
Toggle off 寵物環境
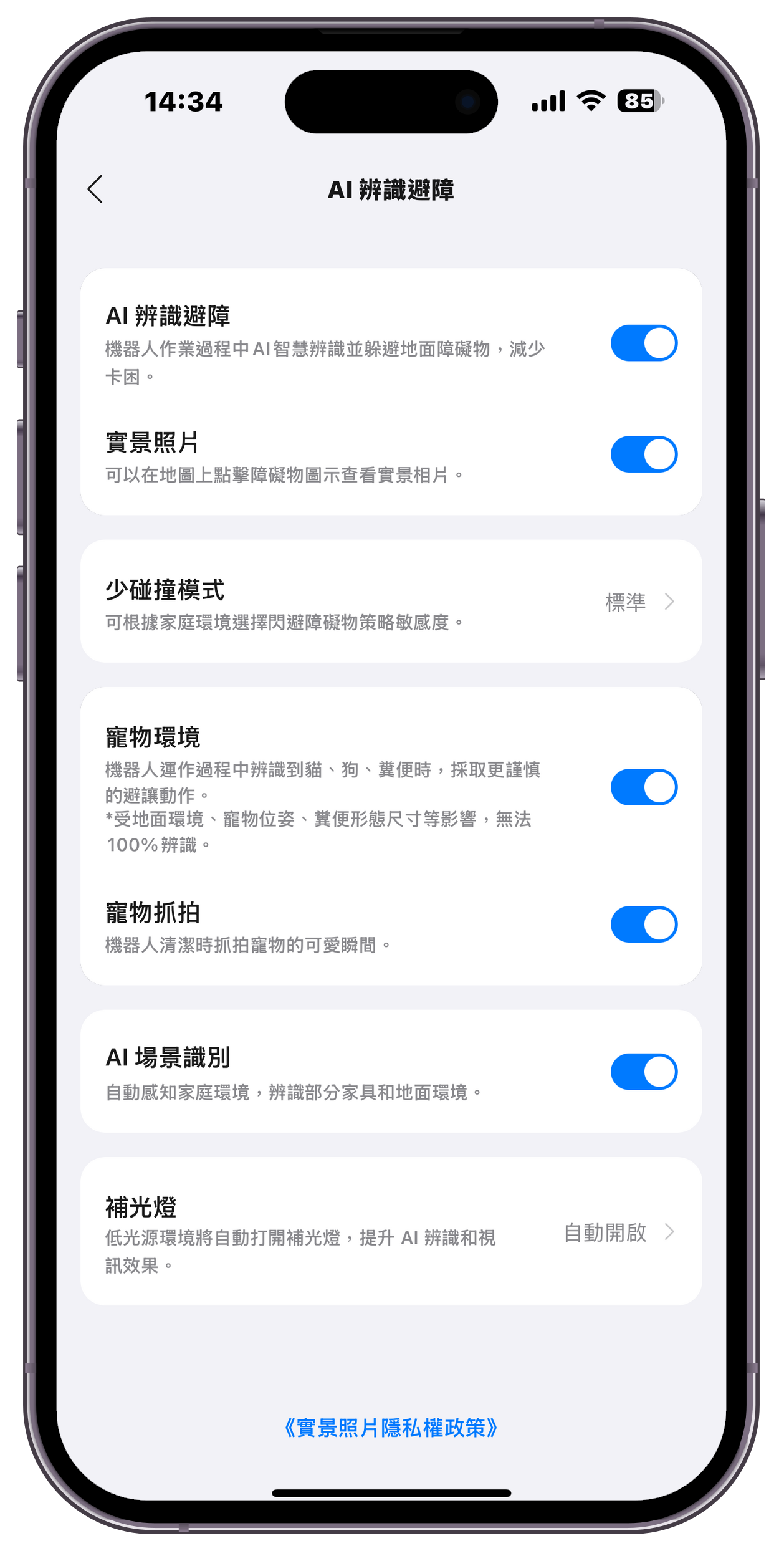pyautogui.click(x=643, y=787)
